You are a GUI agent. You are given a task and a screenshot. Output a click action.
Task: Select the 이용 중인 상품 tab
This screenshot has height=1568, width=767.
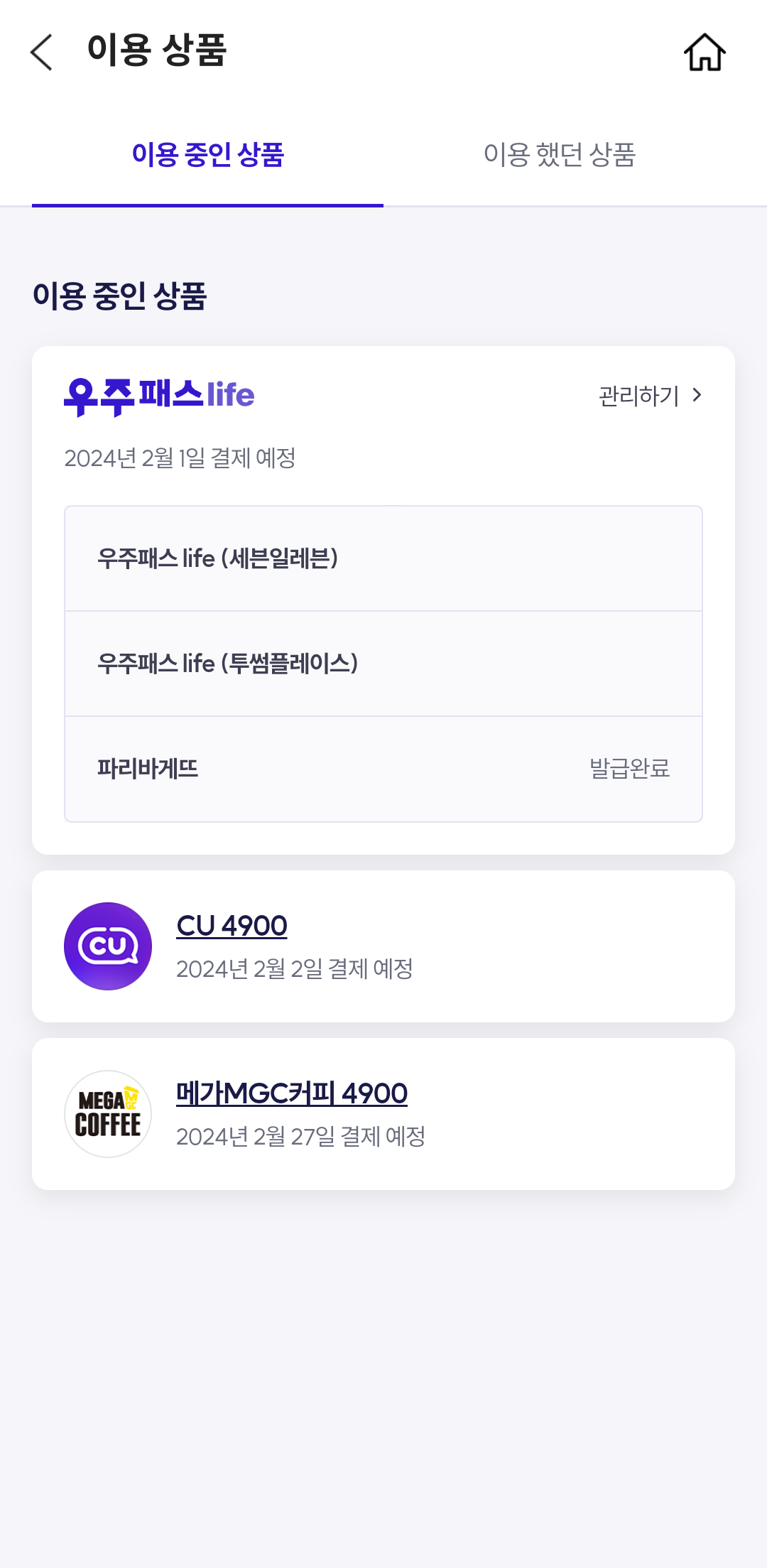tap(207, 155)
